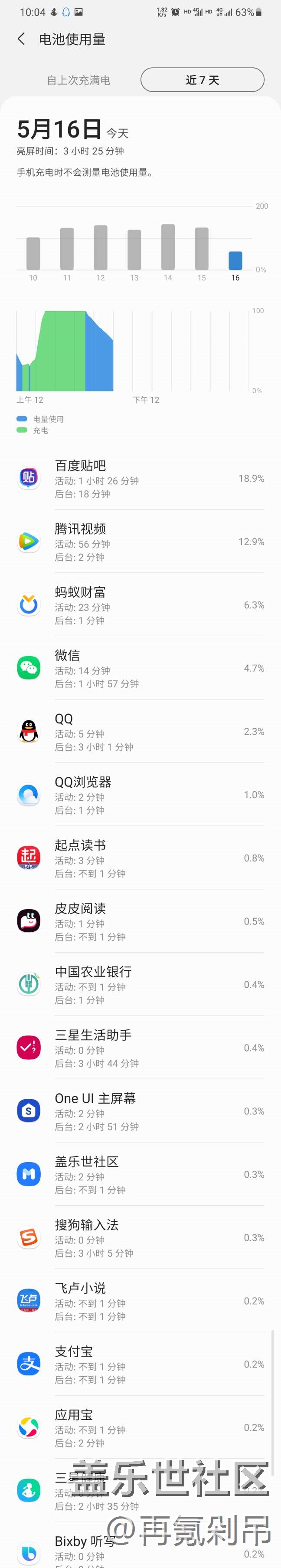Select the bar for day 14
The height and width of the screenshot is (1568, 281).
[168, 247]
